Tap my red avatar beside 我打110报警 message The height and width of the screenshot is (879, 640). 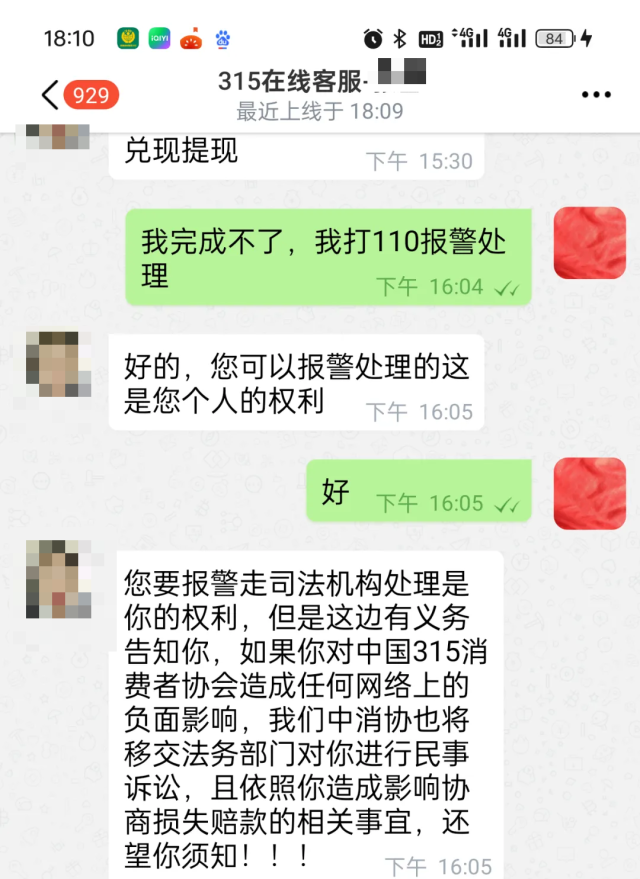tap(589, 244)
